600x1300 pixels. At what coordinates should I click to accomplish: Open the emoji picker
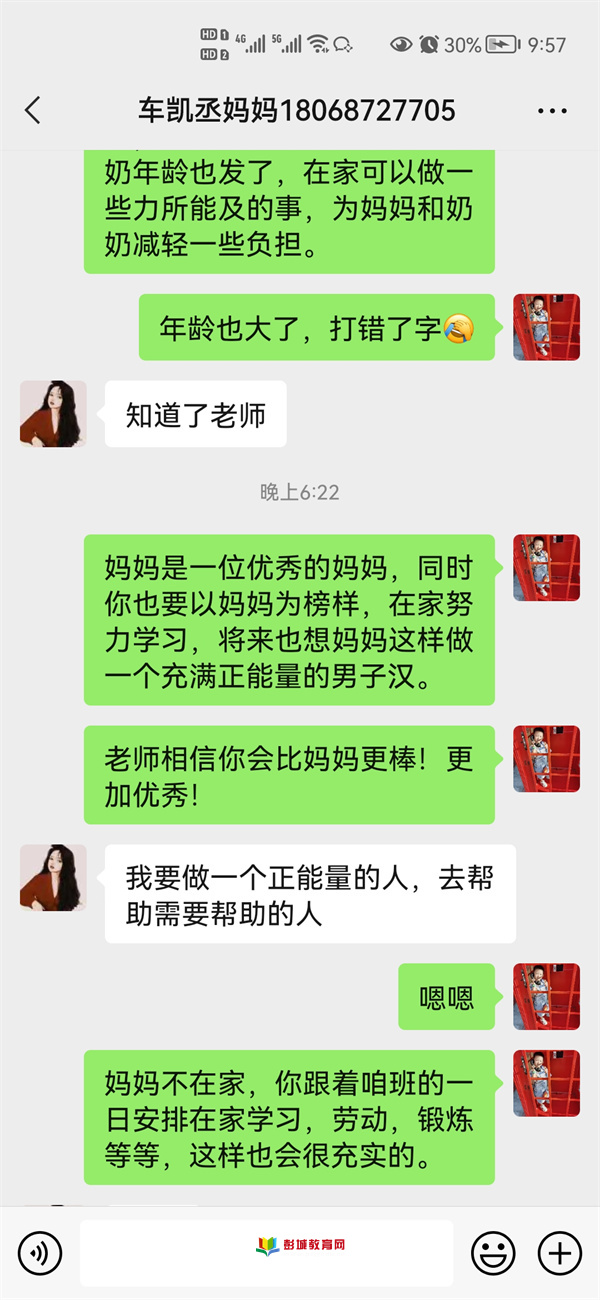click(x=493, y=1252)
